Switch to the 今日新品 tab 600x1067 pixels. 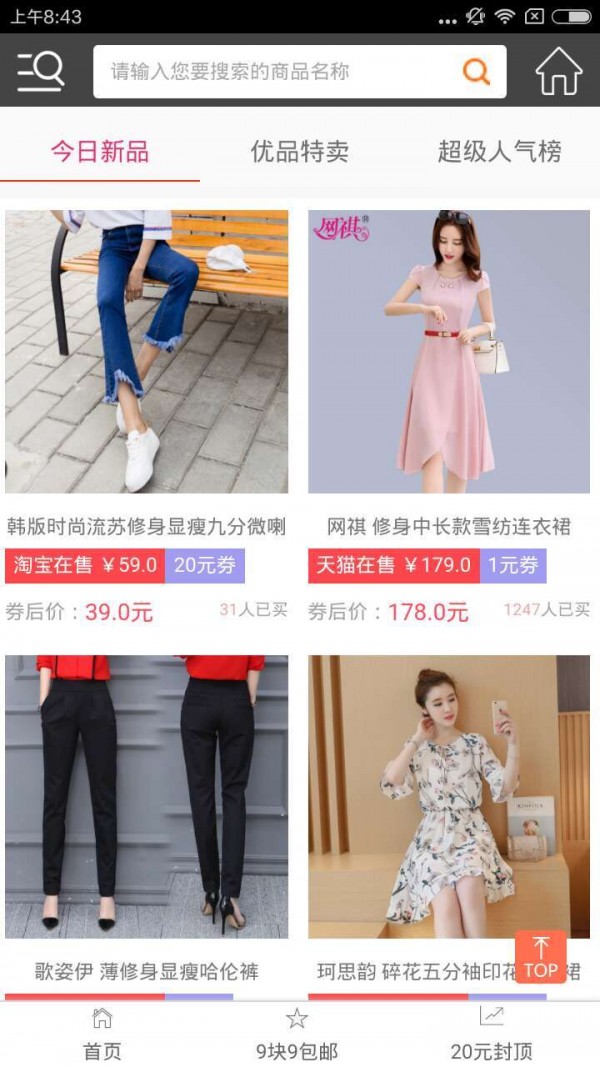tap(100, 152)
